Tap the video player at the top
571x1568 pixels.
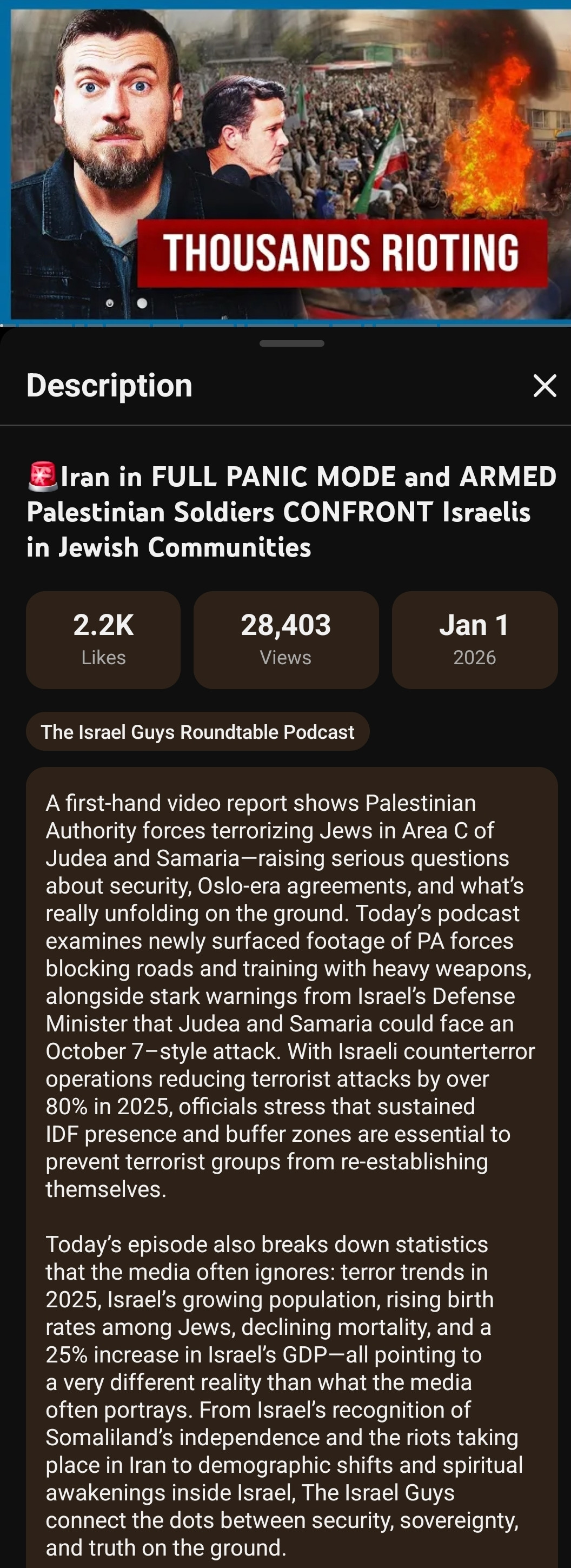(285, 161)
